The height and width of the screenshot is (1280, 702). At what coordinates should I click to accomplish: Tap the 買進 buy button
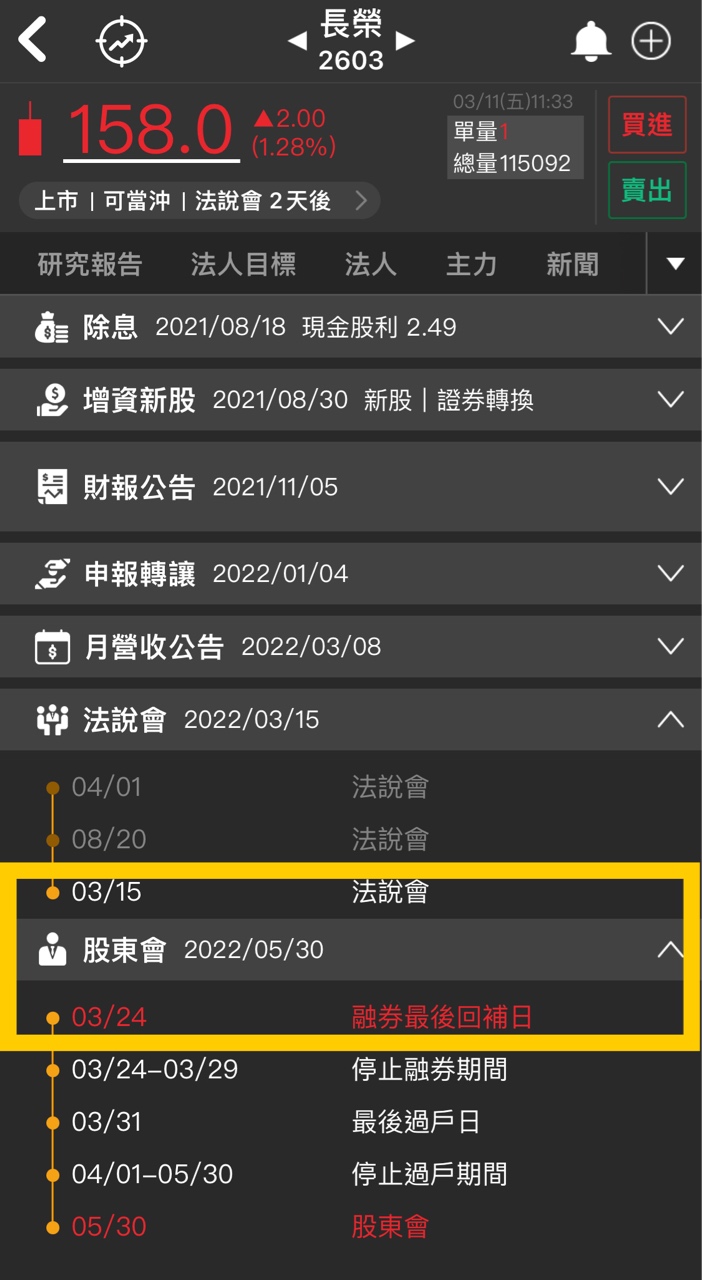[647, 125]
